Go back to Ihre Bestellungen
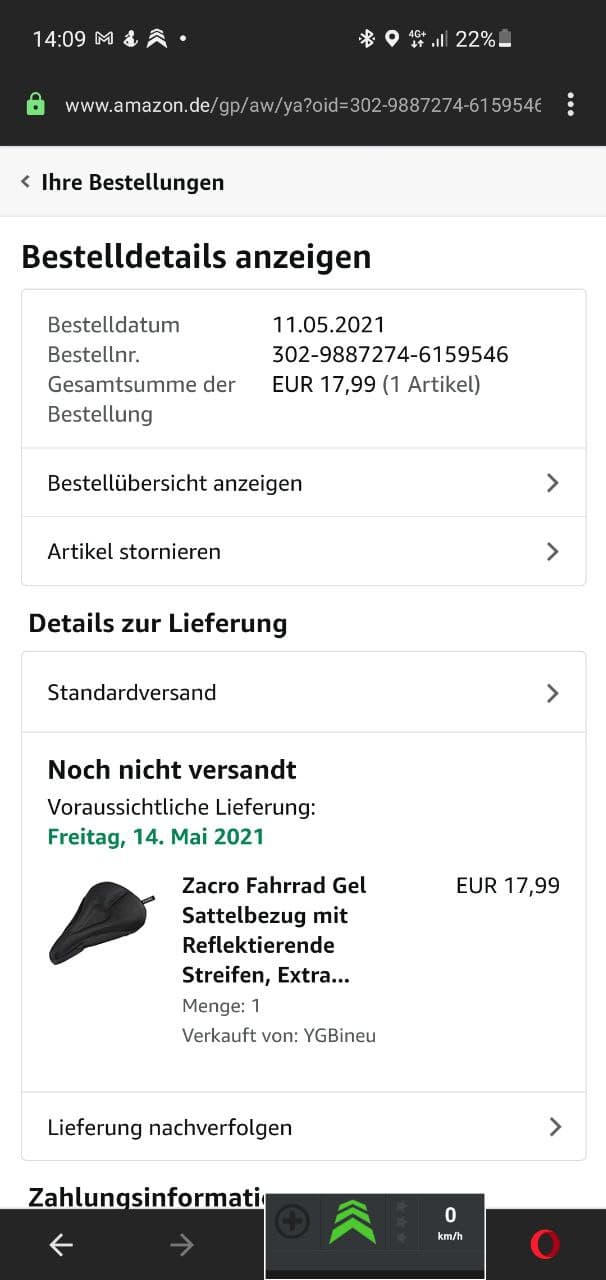The width and height of the screenshot is (606, 1280). point(122,182)
